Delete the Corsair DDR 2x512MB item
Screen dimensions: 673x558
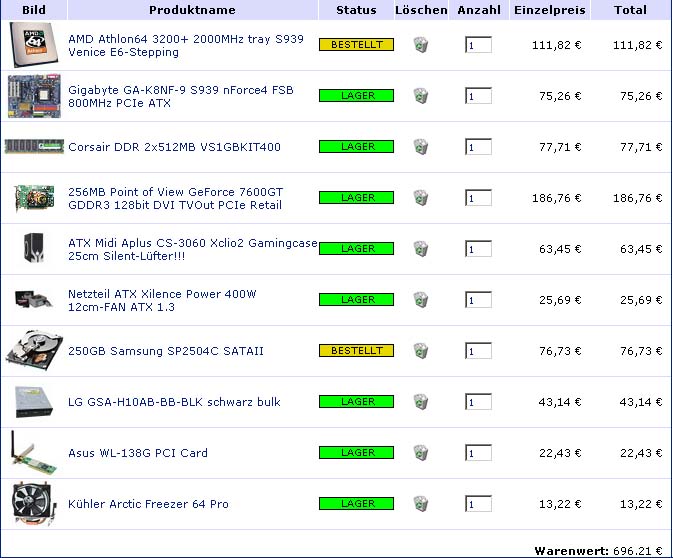coord(421,147)
